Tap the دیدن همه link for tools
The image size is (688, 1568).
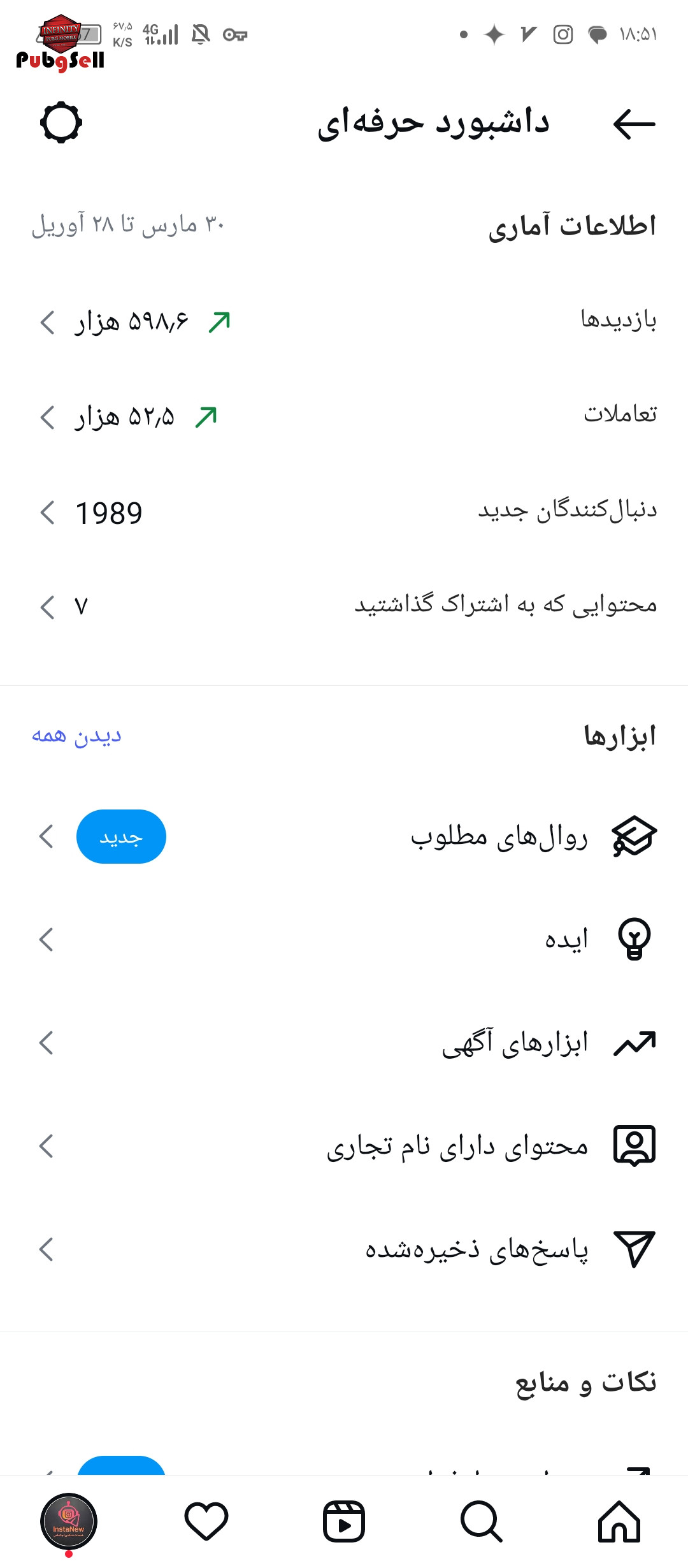point(76,736)
